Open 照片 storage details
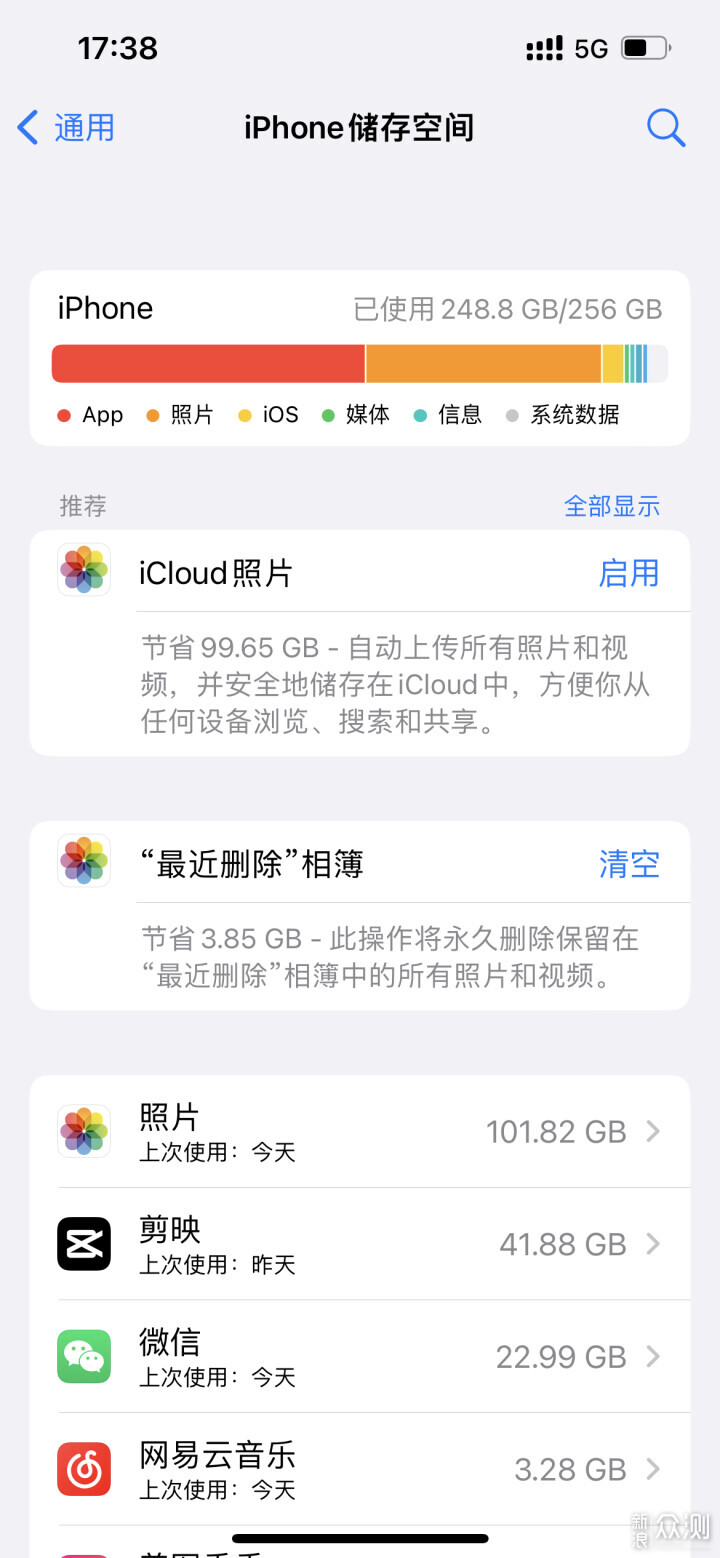Viewport: 720px width, 1558px height. pos(360,1132)
